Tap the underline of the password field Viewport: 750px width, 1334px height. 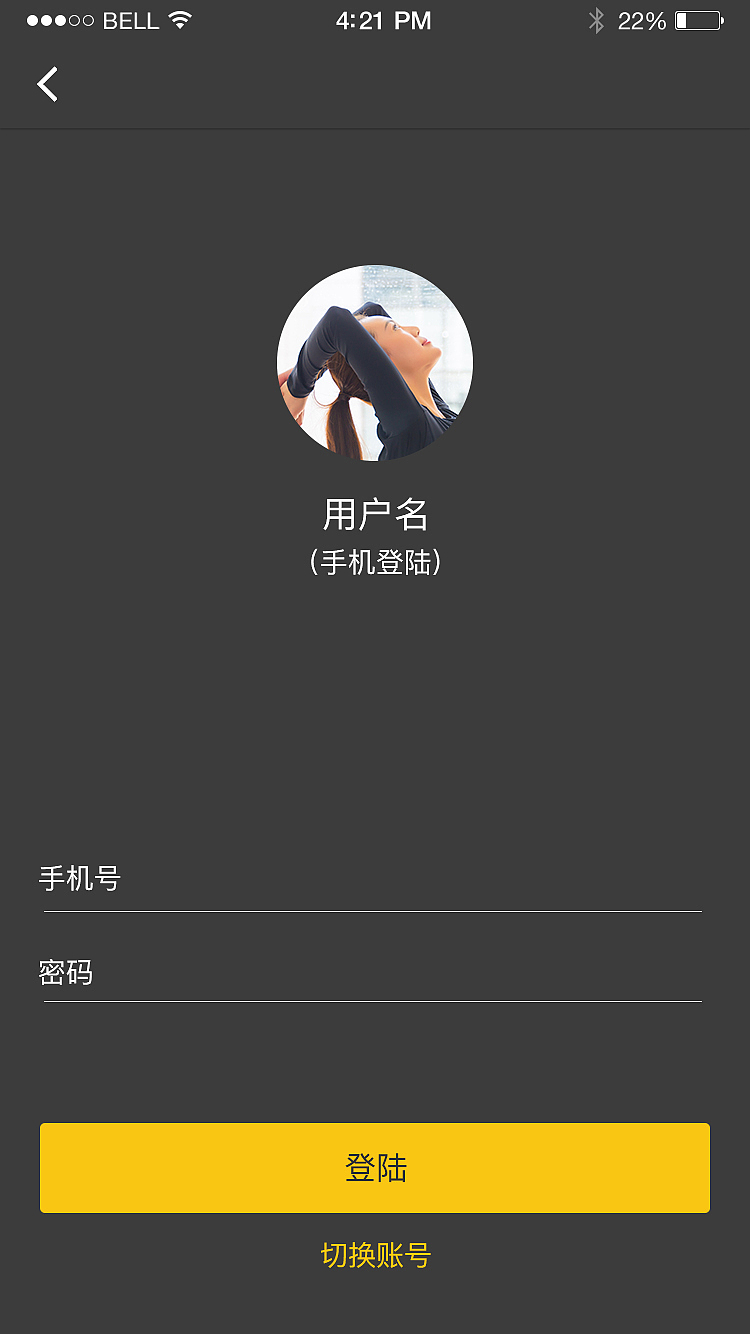point(375,1005)
